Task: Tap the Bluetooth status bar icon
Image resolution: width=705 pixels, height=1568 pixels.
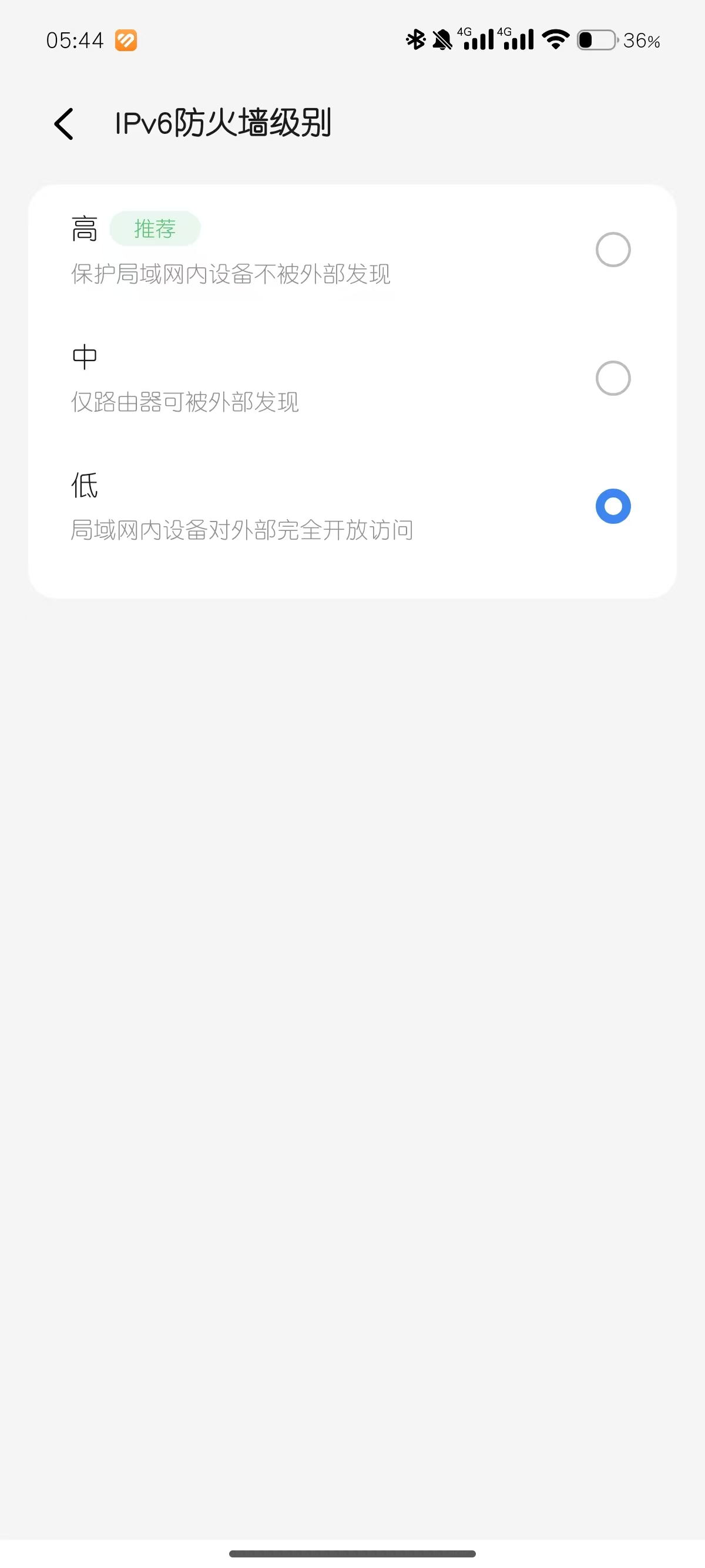Action: pyautogui.click(x=416, y=39)
